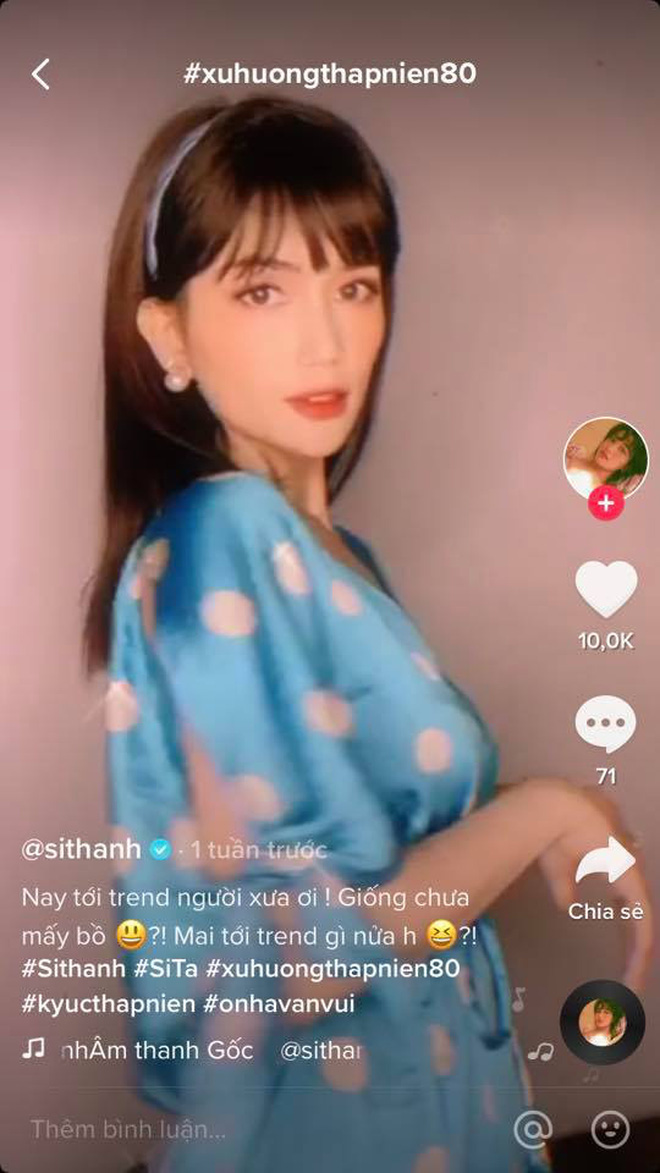Open the comments bubble icon
660x1173 pixels.
[x=605, y=724]
